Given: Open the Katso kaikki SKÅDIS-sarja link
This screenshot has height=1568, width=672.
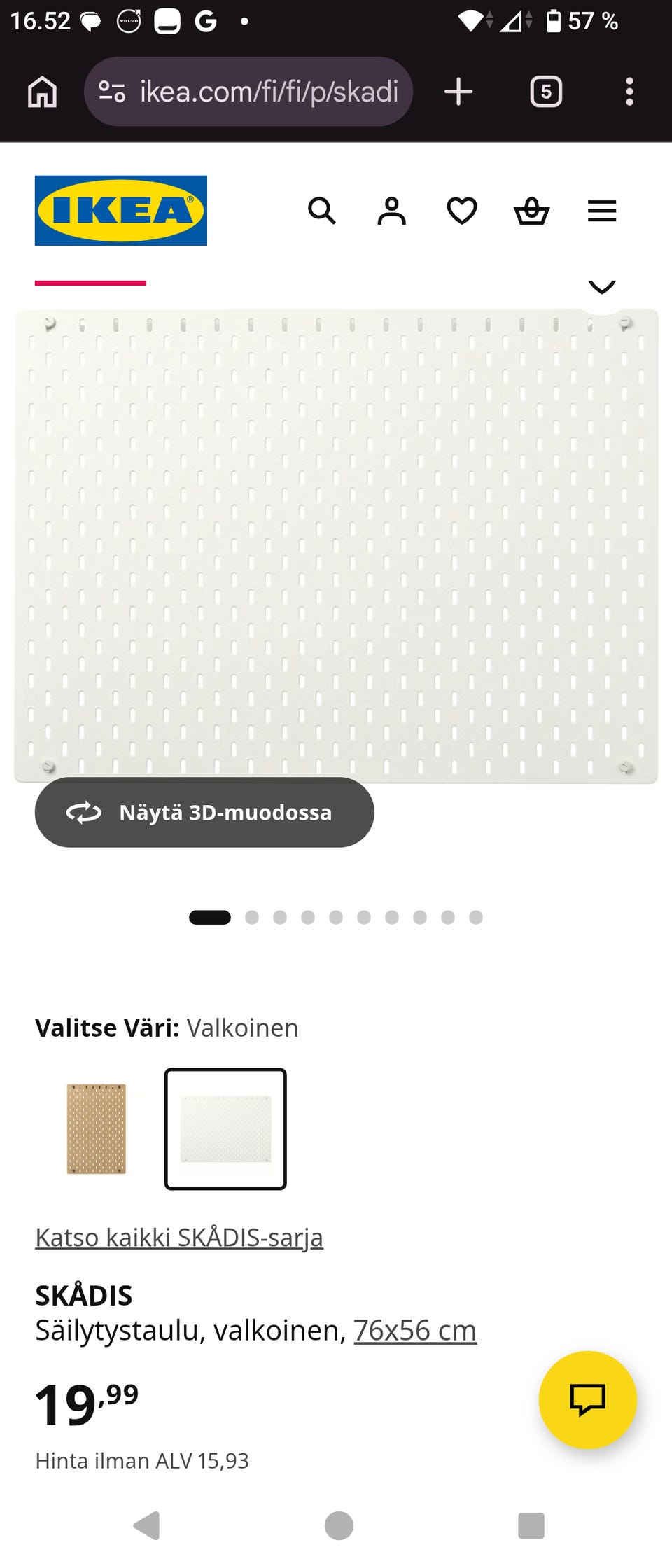Looking at the screenshot, I should (179, 1236).
